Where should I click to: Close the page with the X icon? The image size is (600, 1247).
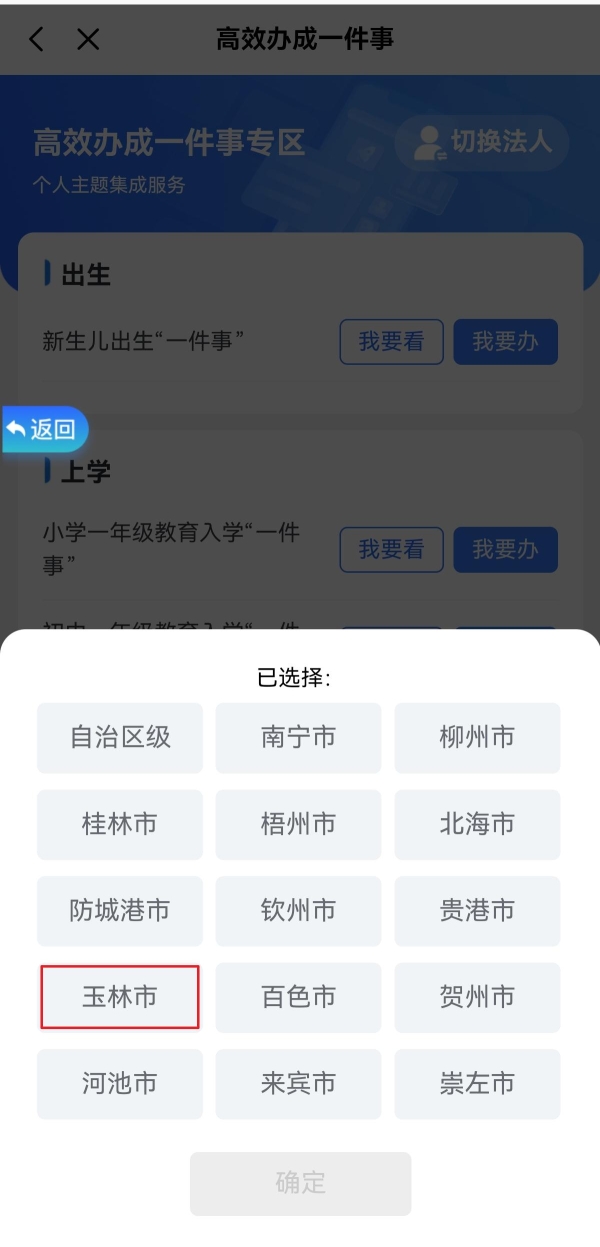(x=88, y=39)
